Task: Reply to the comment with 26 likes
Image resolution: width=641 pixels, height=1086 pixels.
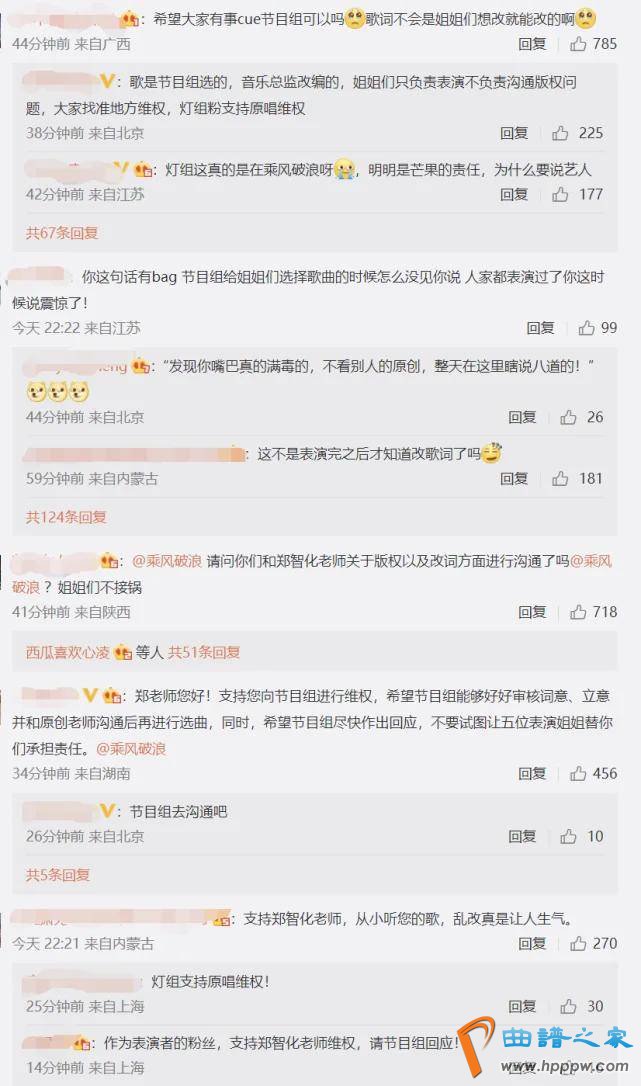Action: coord(522,417)
